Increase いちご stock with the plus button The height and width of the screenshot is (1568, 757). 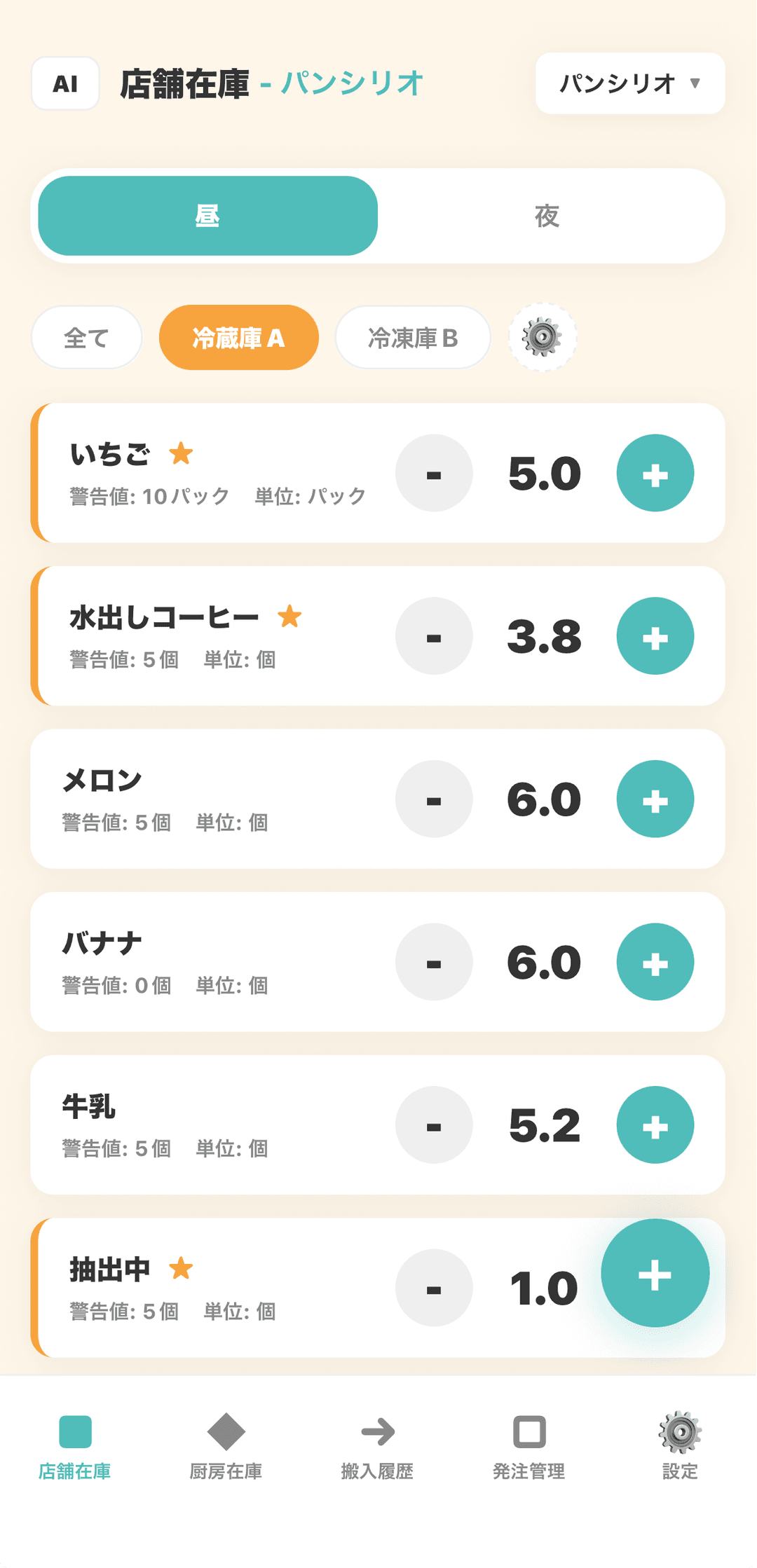point(655,473)
